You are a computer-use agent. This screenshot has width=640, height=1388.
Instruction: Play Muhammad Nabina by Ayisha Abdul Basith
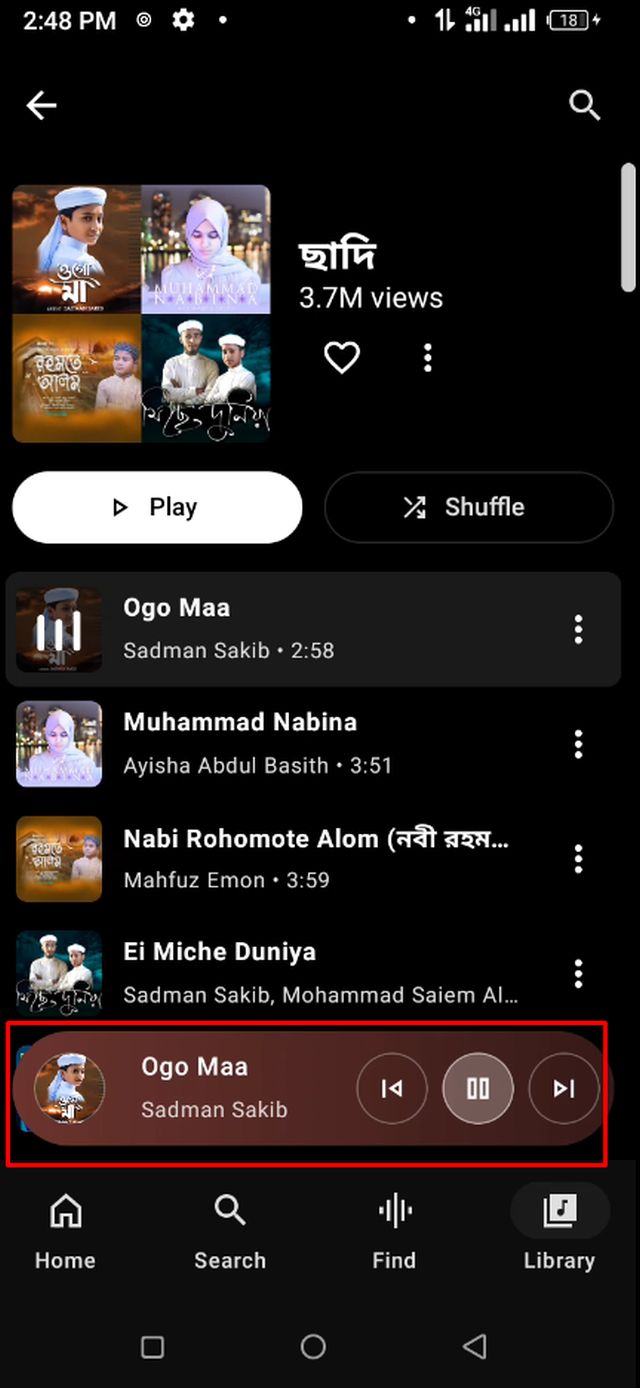click(300, 743)
